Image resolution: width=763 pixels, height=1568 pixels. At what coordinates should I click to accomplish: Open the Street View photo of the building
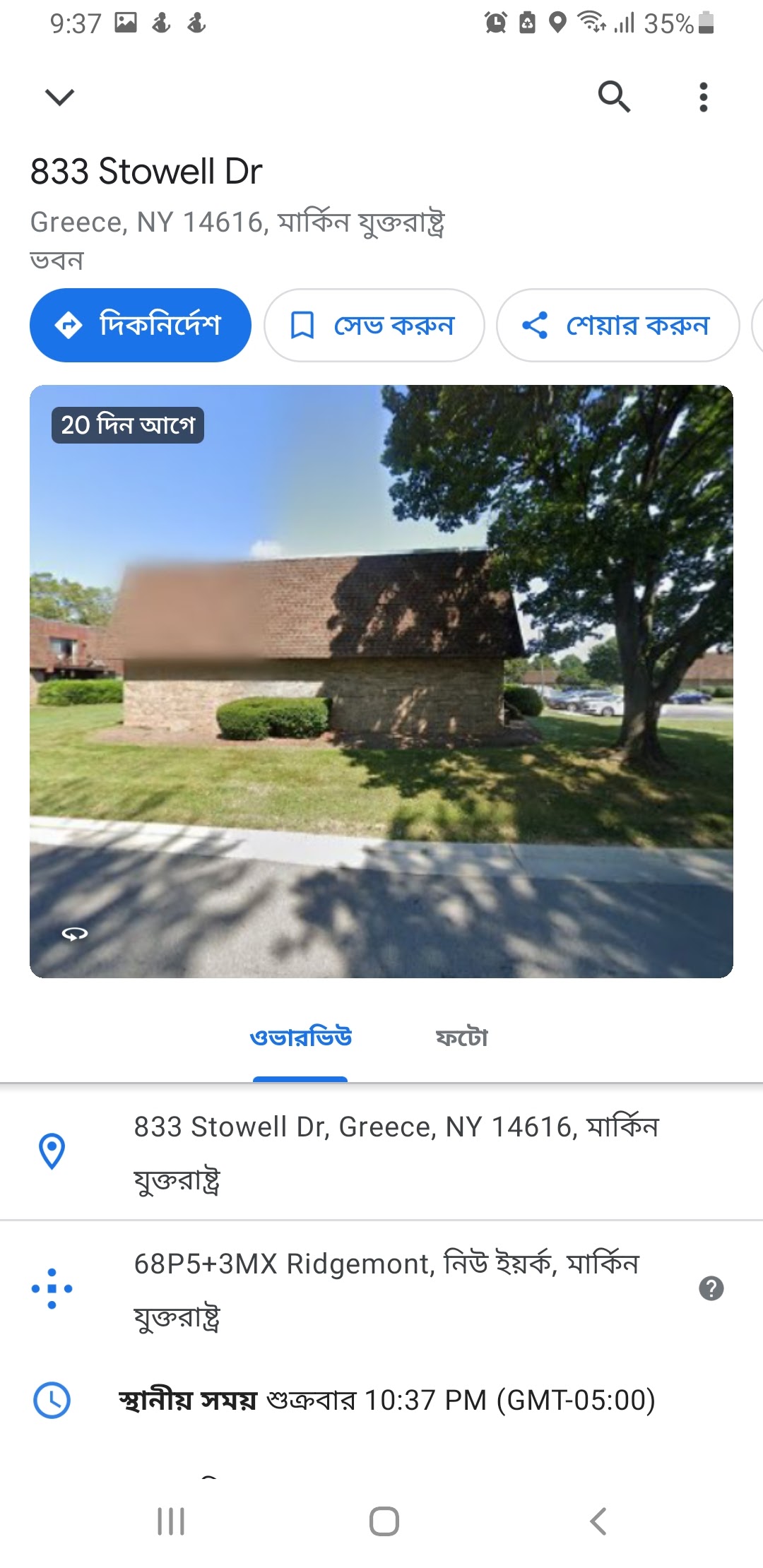click(381, 681)
